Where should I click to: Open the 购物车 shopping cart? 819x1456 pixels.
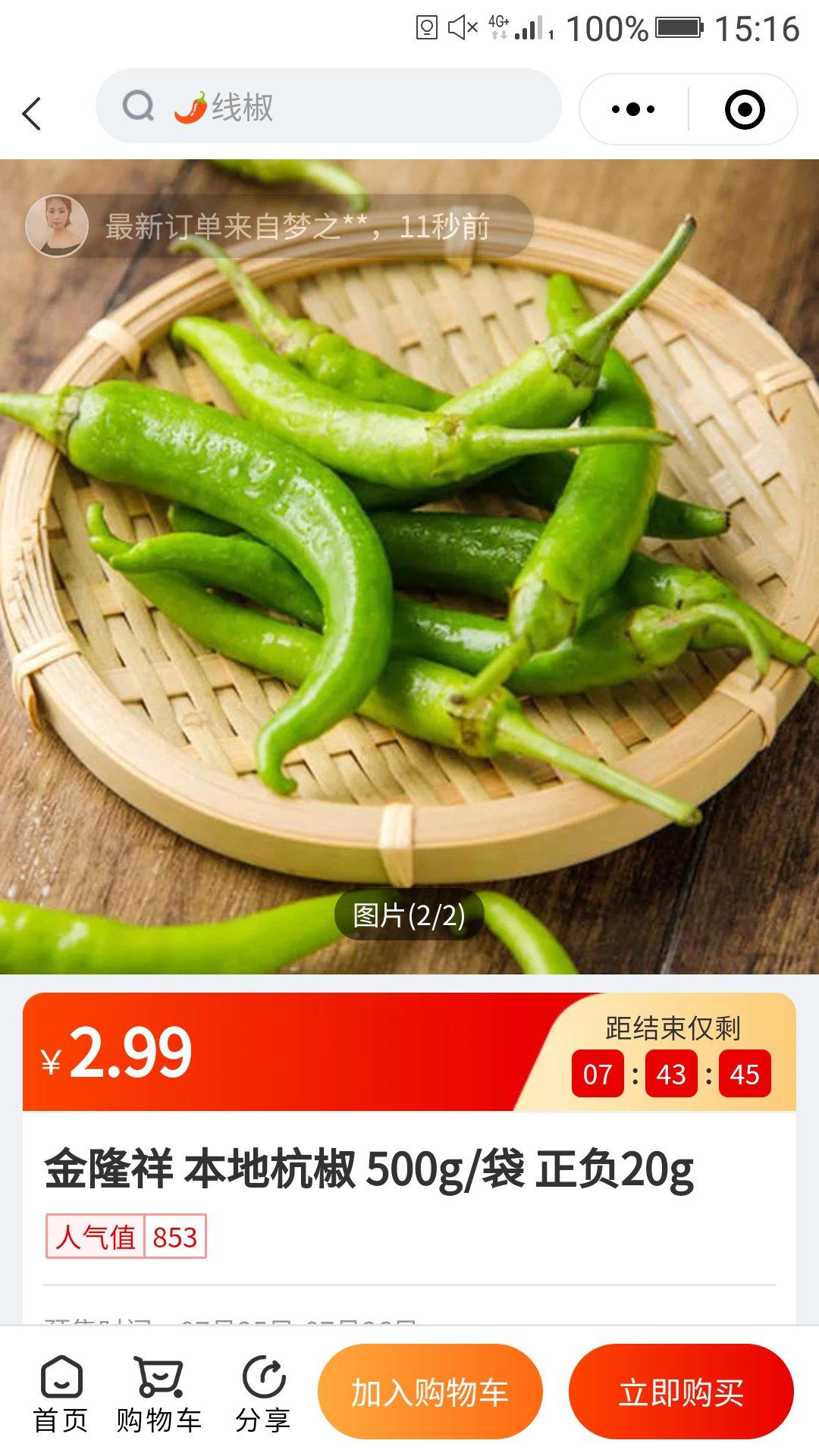158,1394
